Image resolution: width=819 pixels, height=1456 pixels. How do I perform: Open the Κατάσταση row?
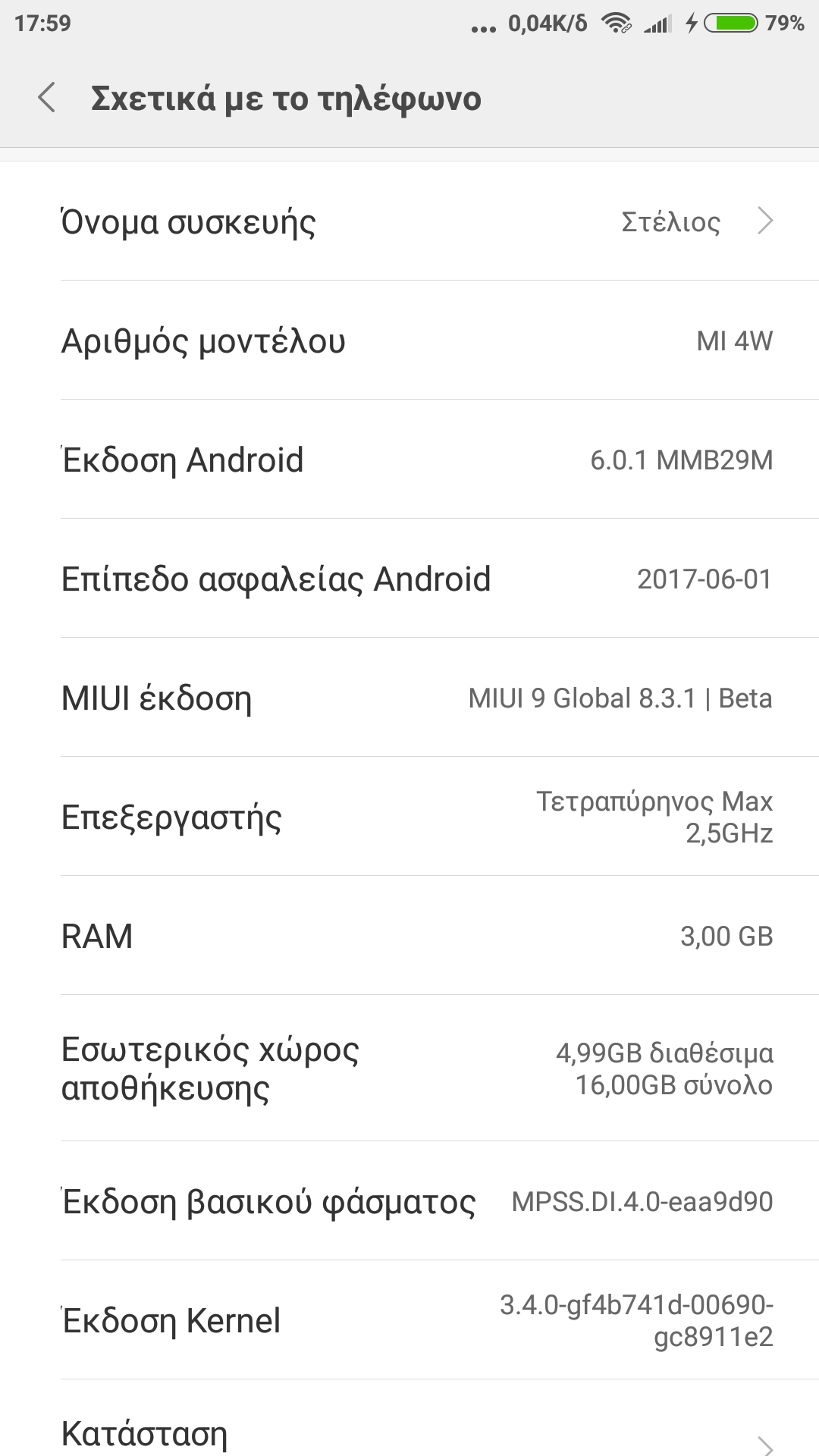coord(409,1432)
